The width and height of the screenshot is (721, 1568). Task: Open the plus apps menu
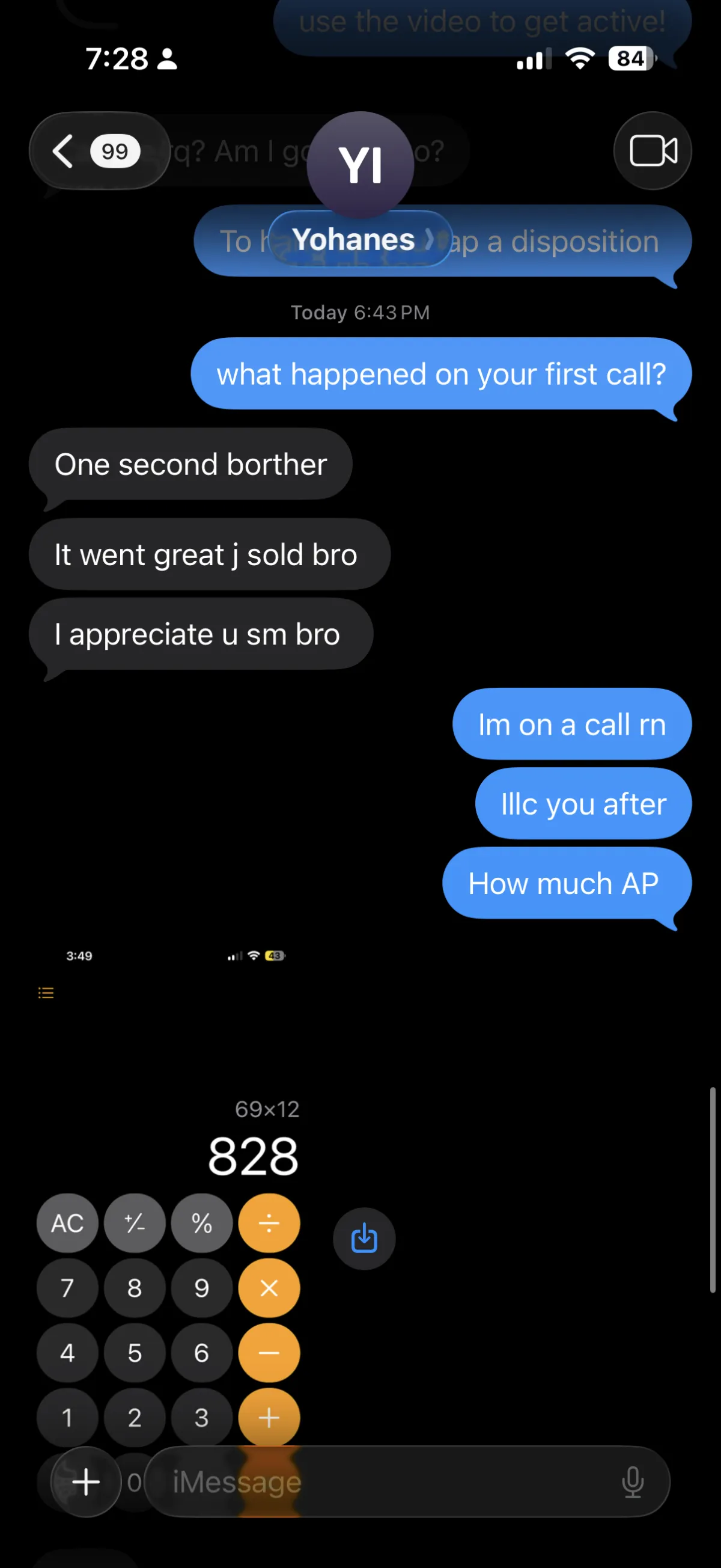coord(86,1481)
